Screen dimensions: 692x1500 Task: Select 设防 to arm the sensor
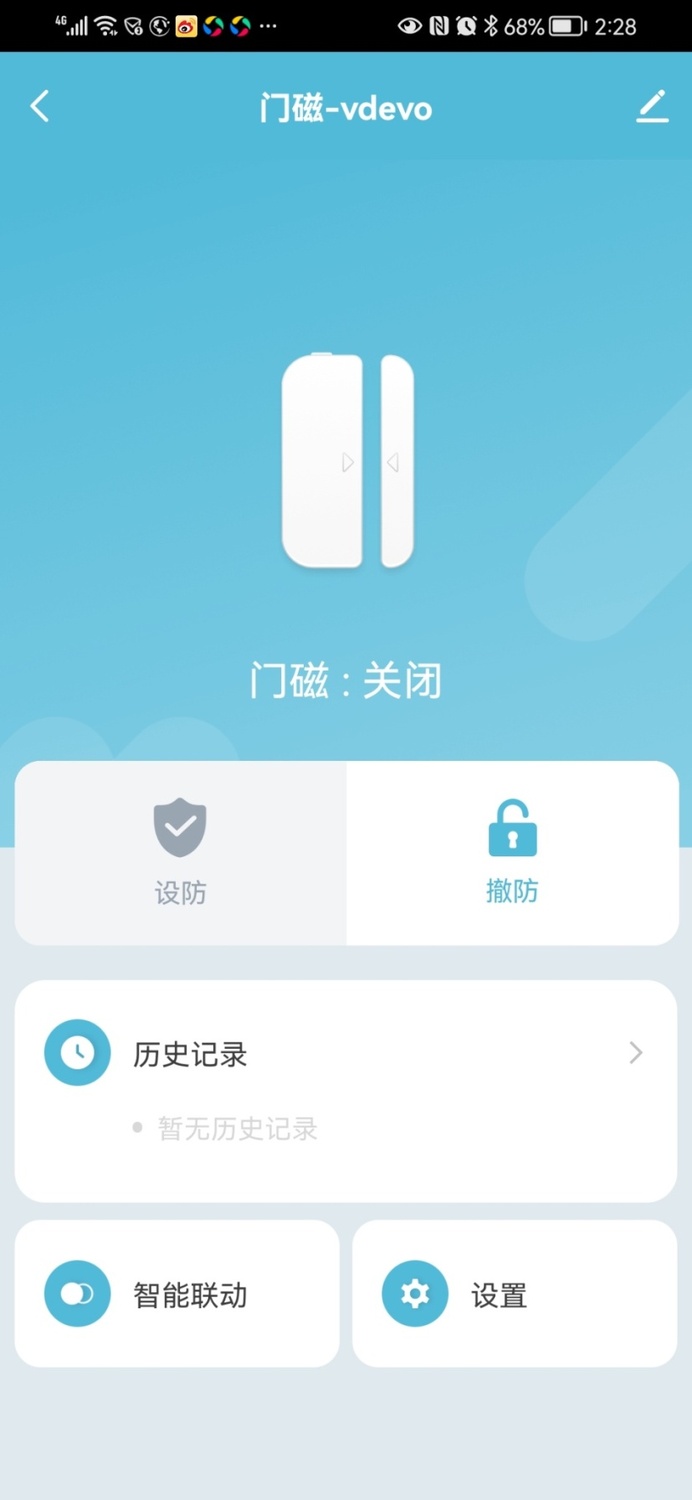pyautogui.click(x=180, y=852)
